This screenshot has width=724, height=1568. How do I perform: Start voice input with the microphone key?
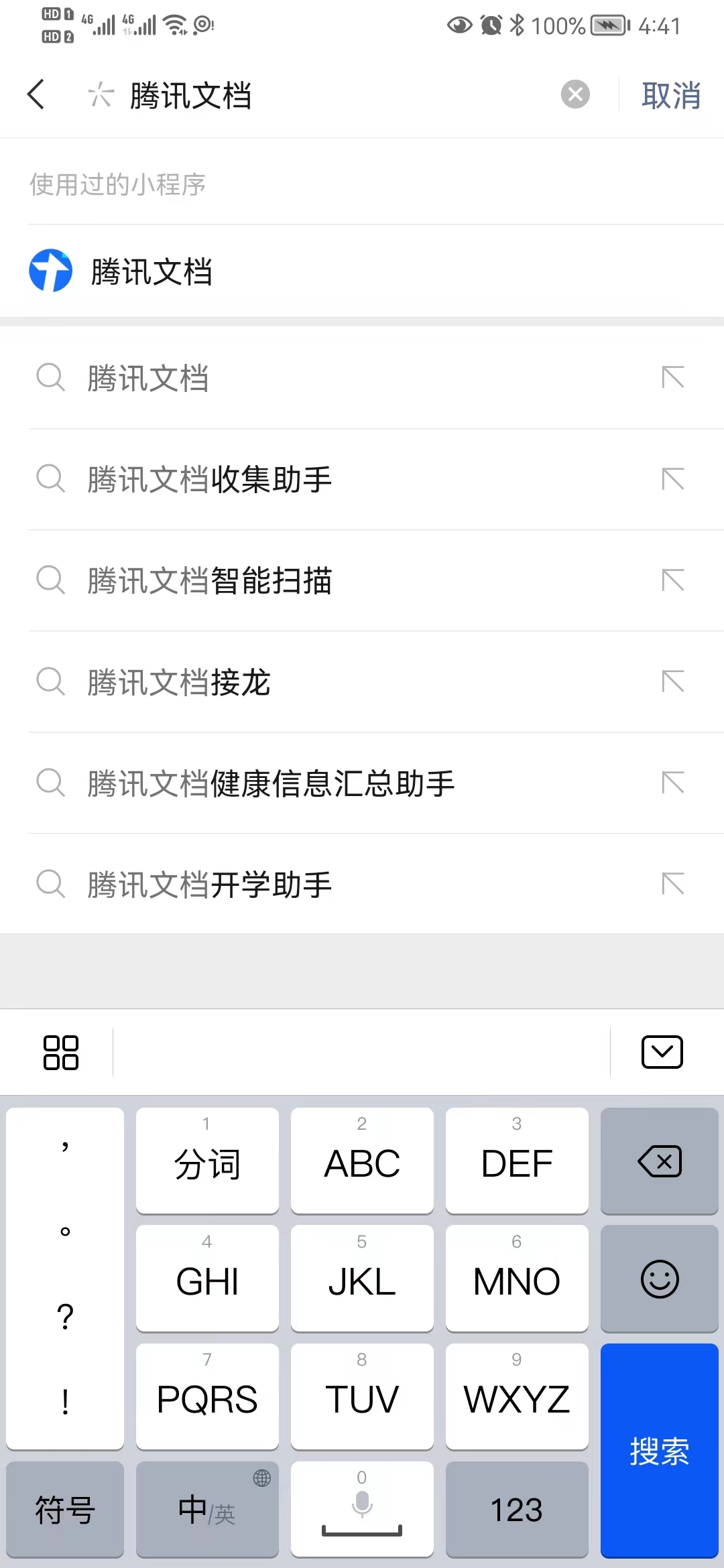(x=361, y=1510)
